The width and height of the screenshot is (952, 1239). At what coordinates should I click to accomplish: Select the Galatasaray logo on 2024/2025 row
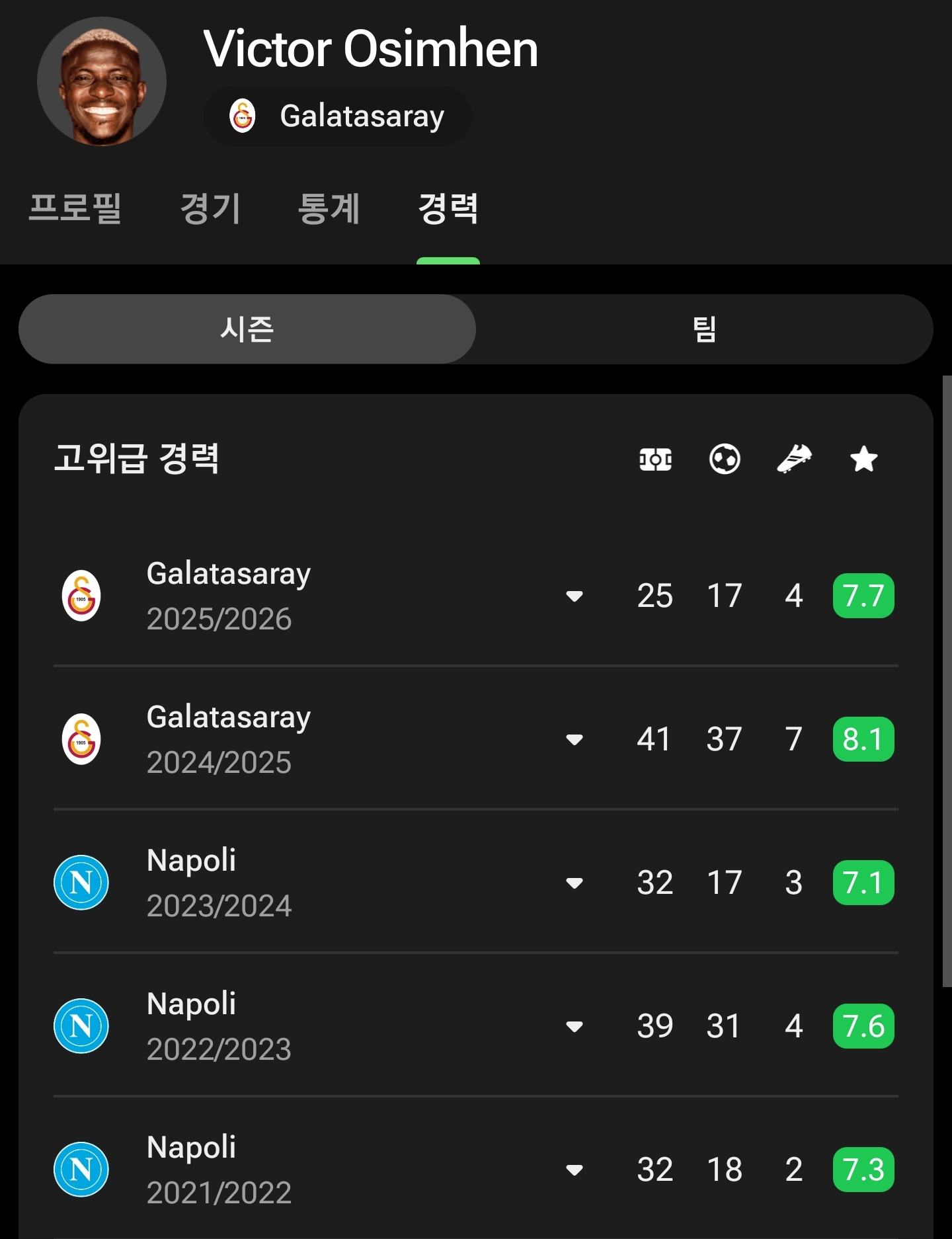point(80,739)
